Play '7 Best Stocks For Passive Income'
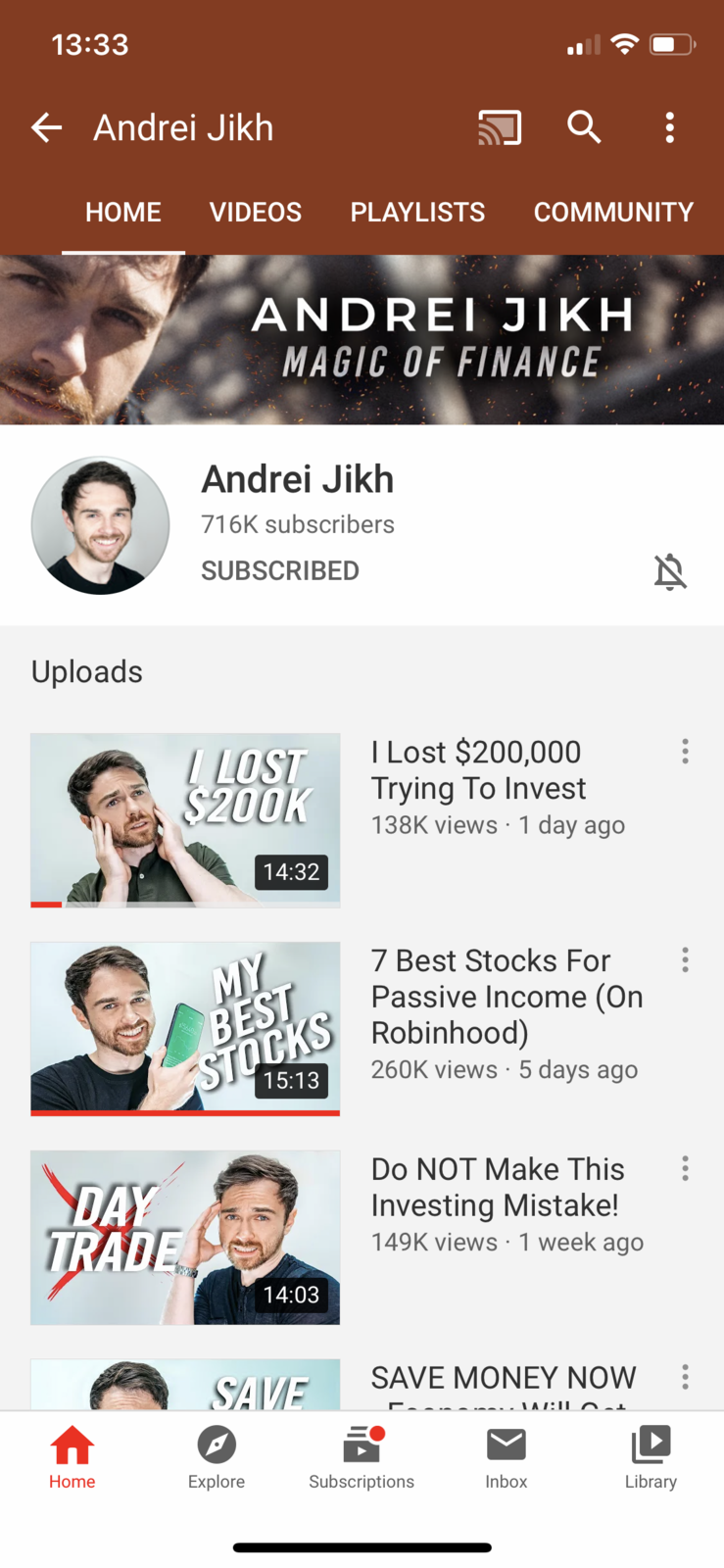Image resolution: width=724 pixels, height=1568 pixels. [x=185, y=1028]
